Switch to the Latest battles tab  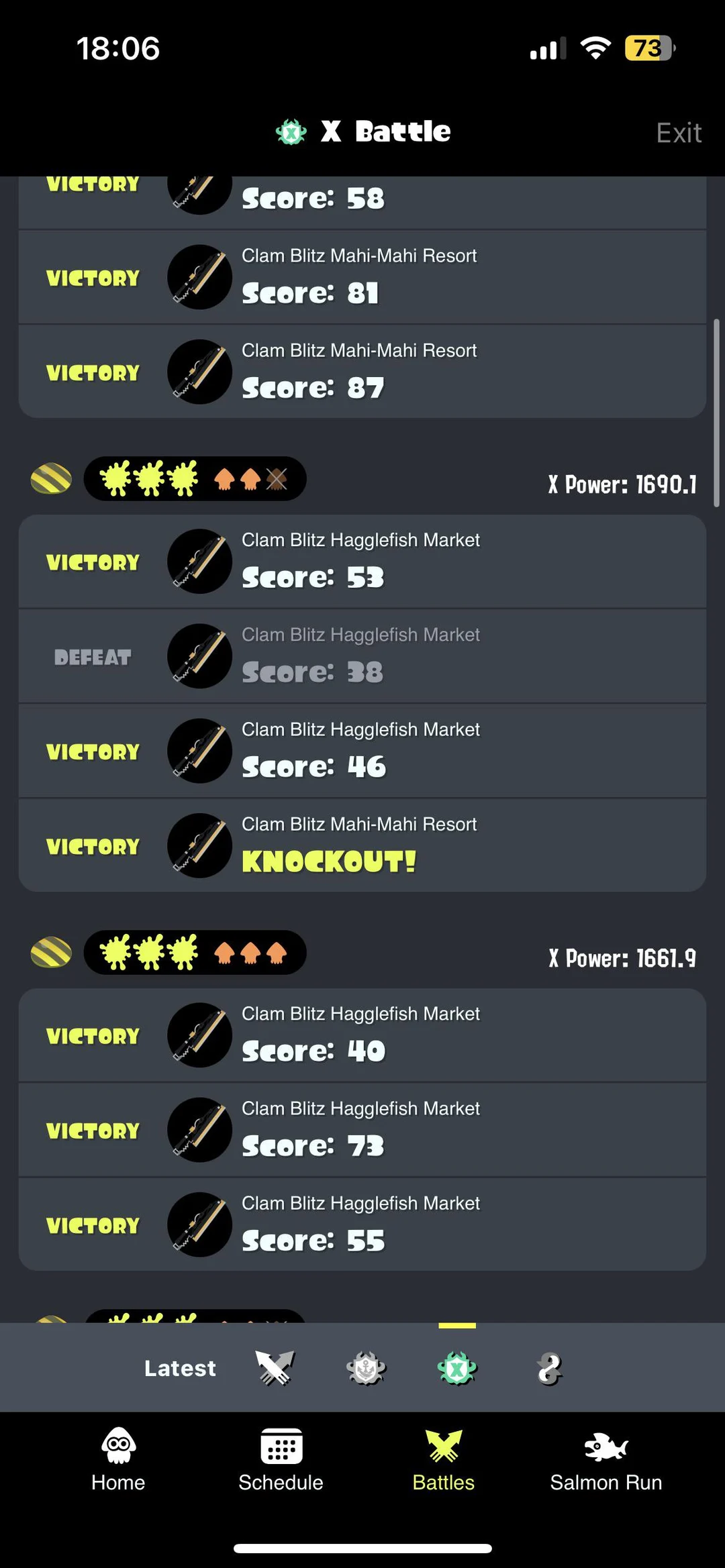pos(180,1368)
